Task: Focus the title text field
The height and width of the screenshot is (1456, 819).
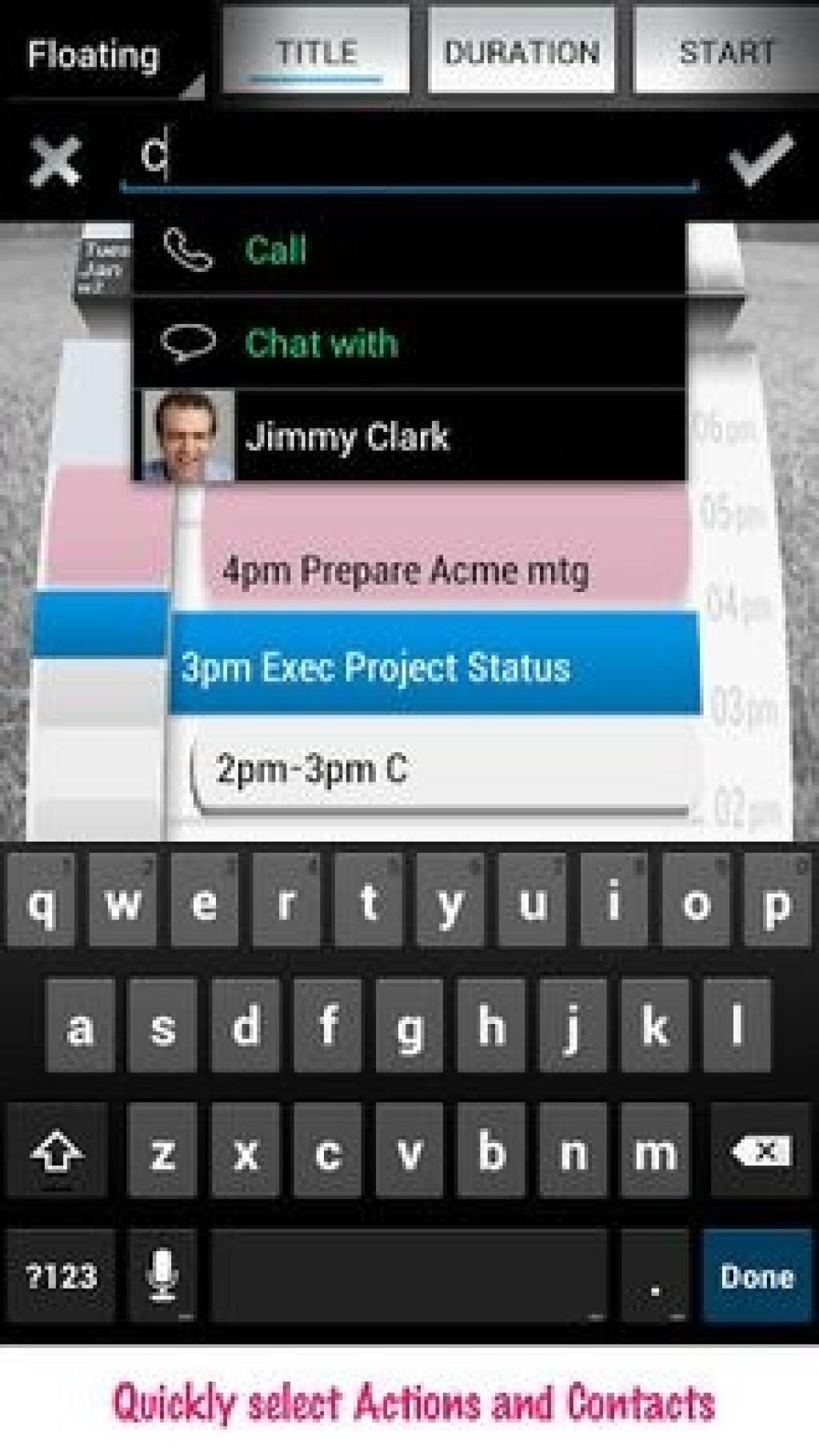Action: coord(408,156)
